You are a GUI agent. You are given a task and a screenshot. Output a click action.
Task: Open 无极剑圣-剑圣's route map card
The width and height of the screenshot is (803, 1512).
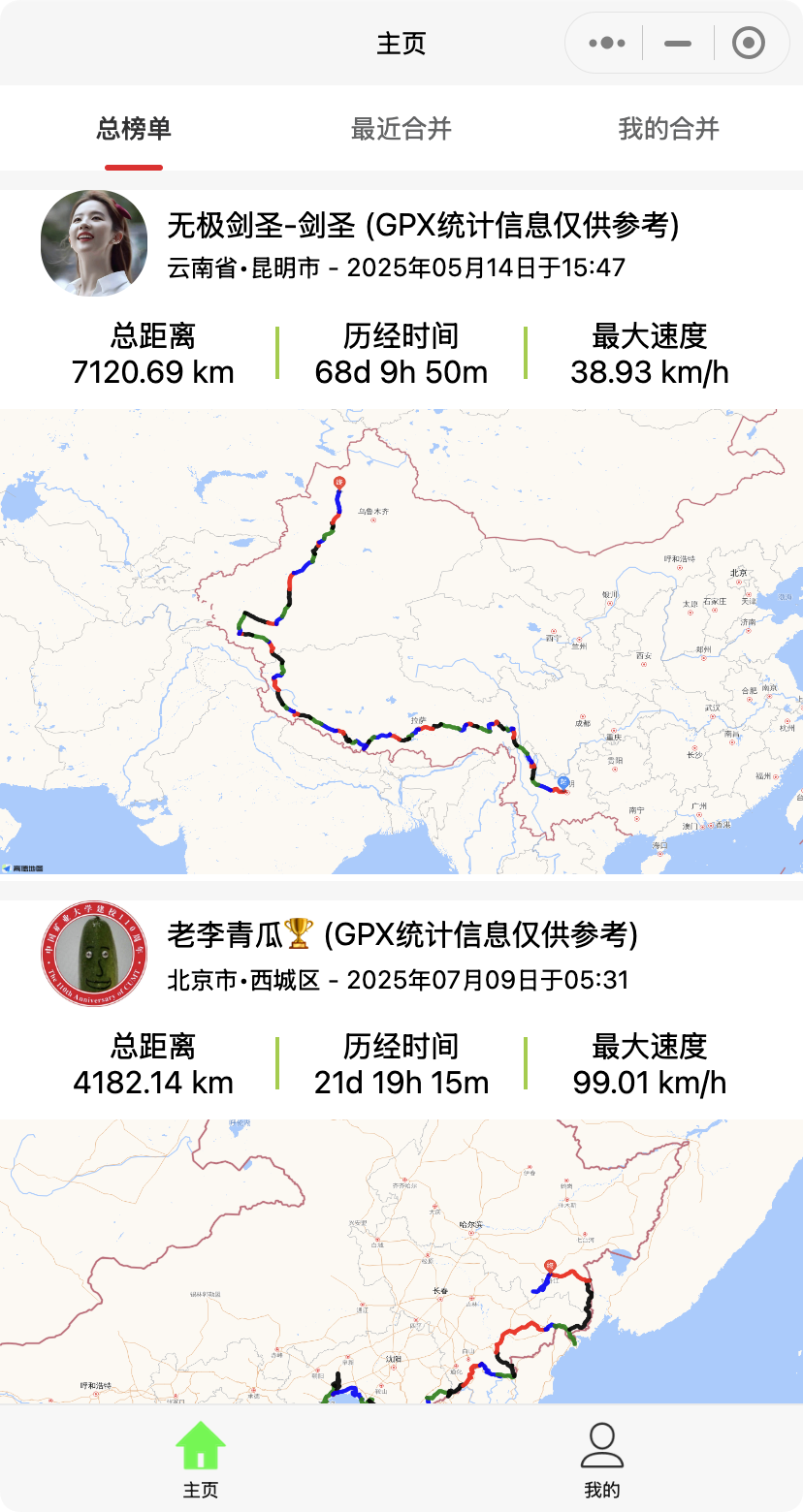(401, 640)
